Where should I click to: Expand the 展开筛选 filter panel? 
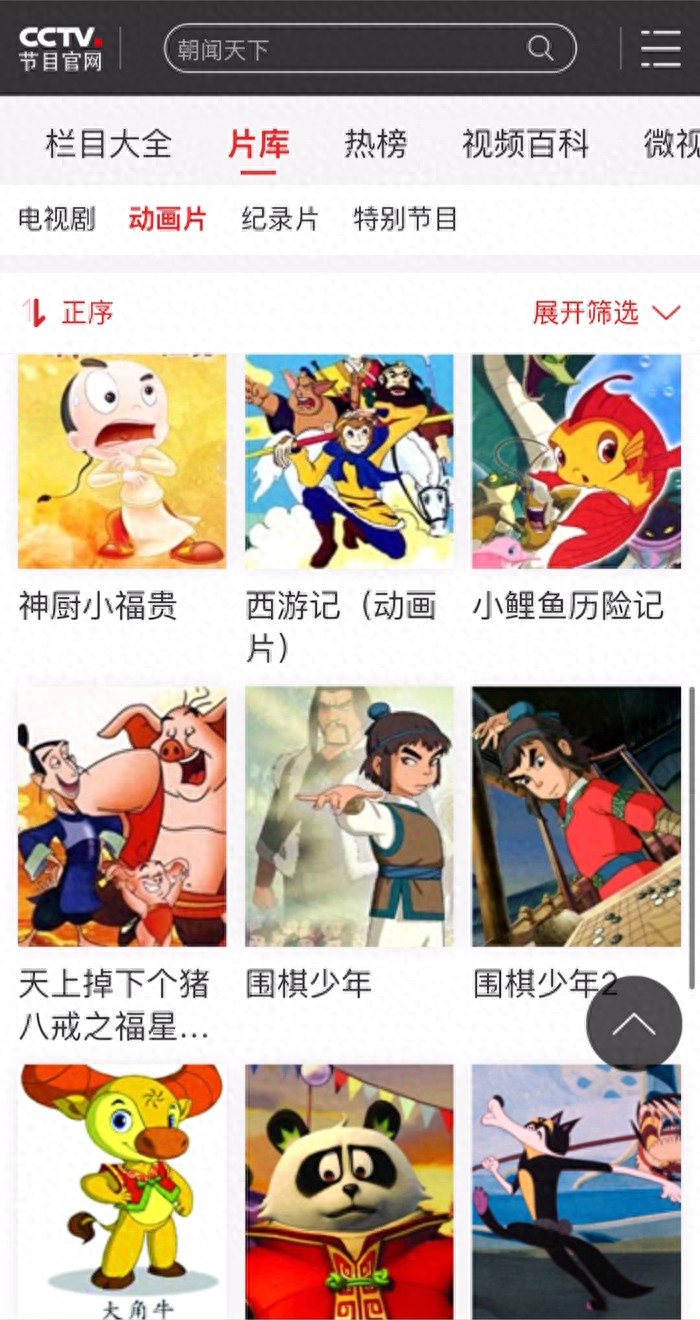pyautogui.click(x=605, y=313)
